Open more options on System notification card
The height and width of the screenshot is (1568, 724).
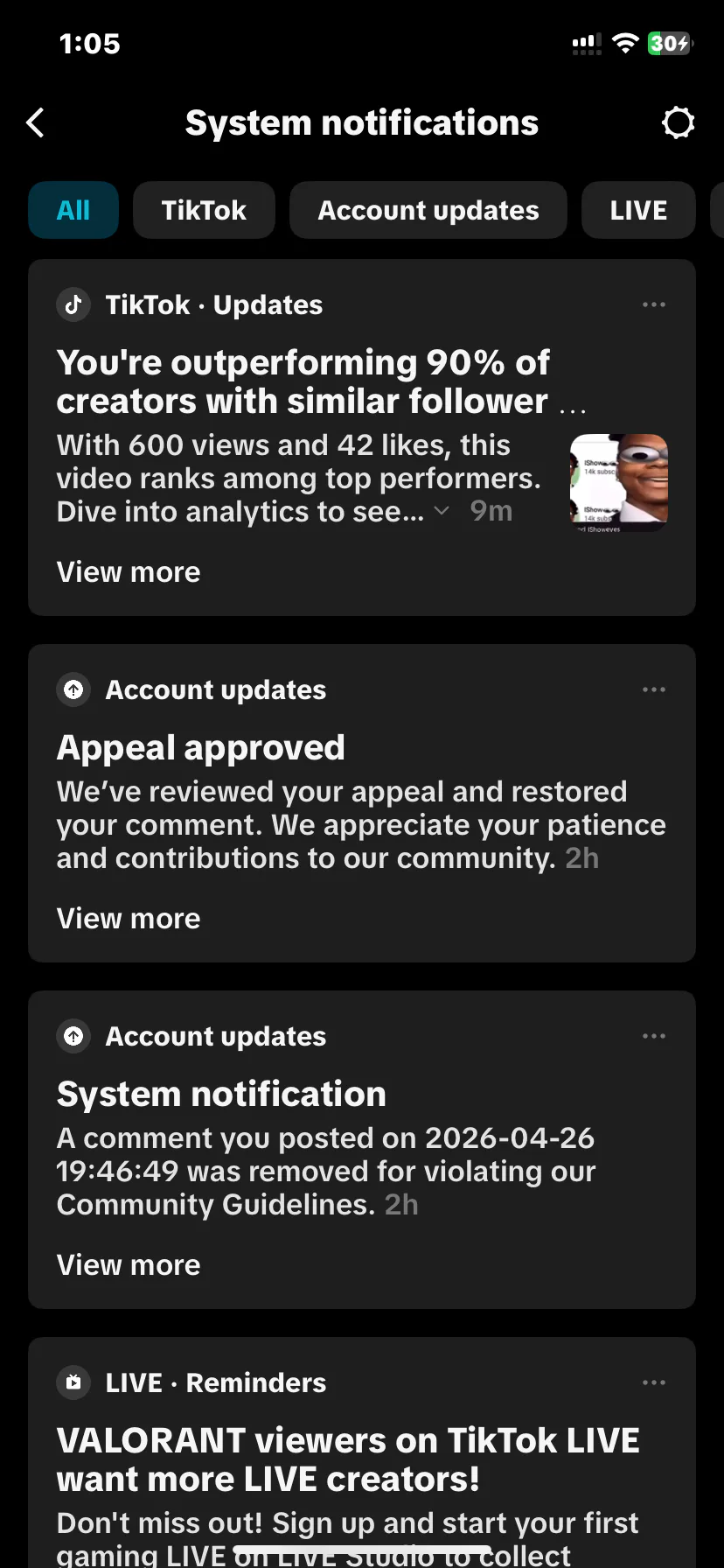[x=654, y=1036]
